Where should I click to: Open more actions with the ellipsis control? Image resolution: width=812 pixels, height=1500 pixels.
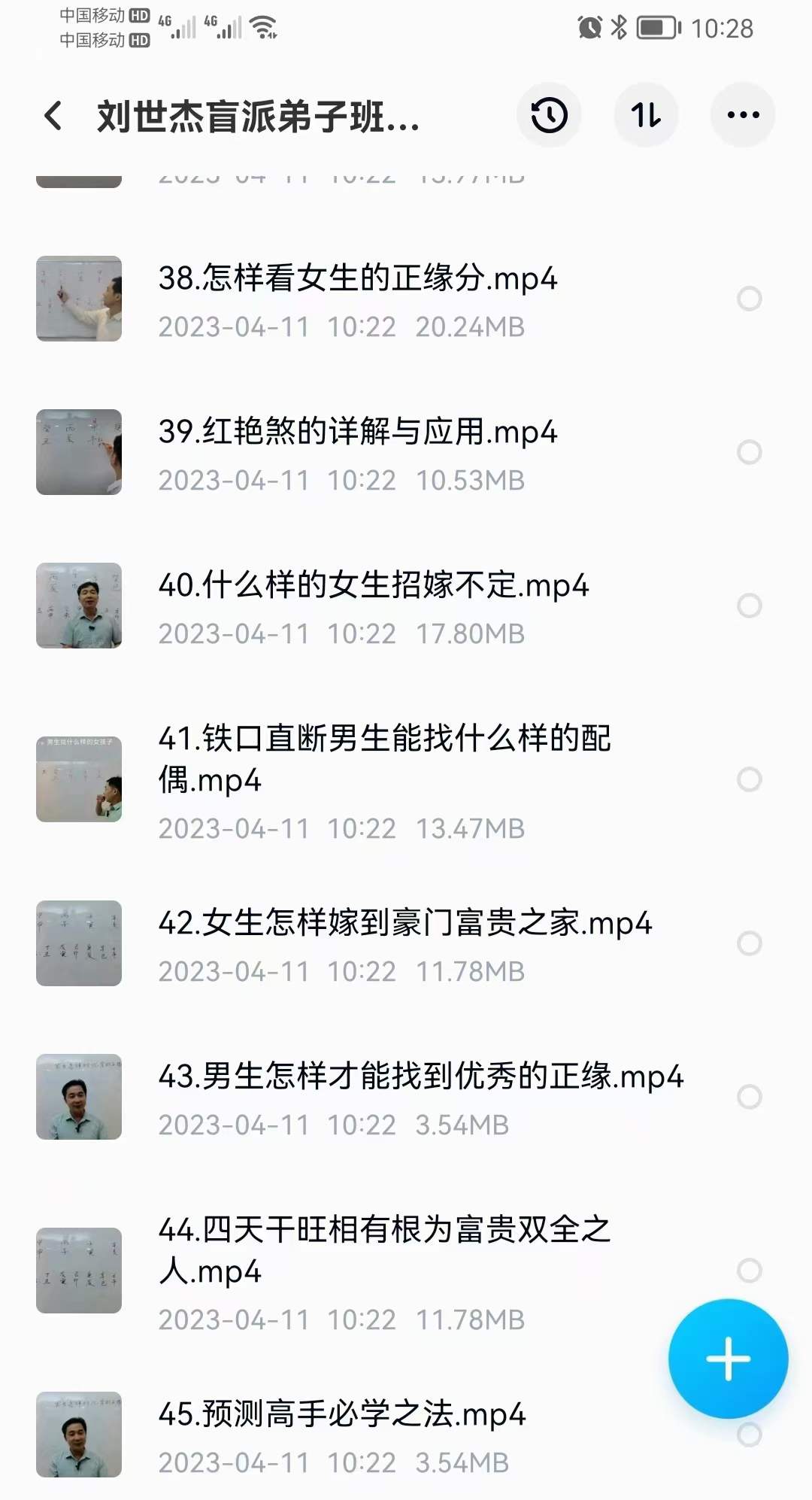741,115
